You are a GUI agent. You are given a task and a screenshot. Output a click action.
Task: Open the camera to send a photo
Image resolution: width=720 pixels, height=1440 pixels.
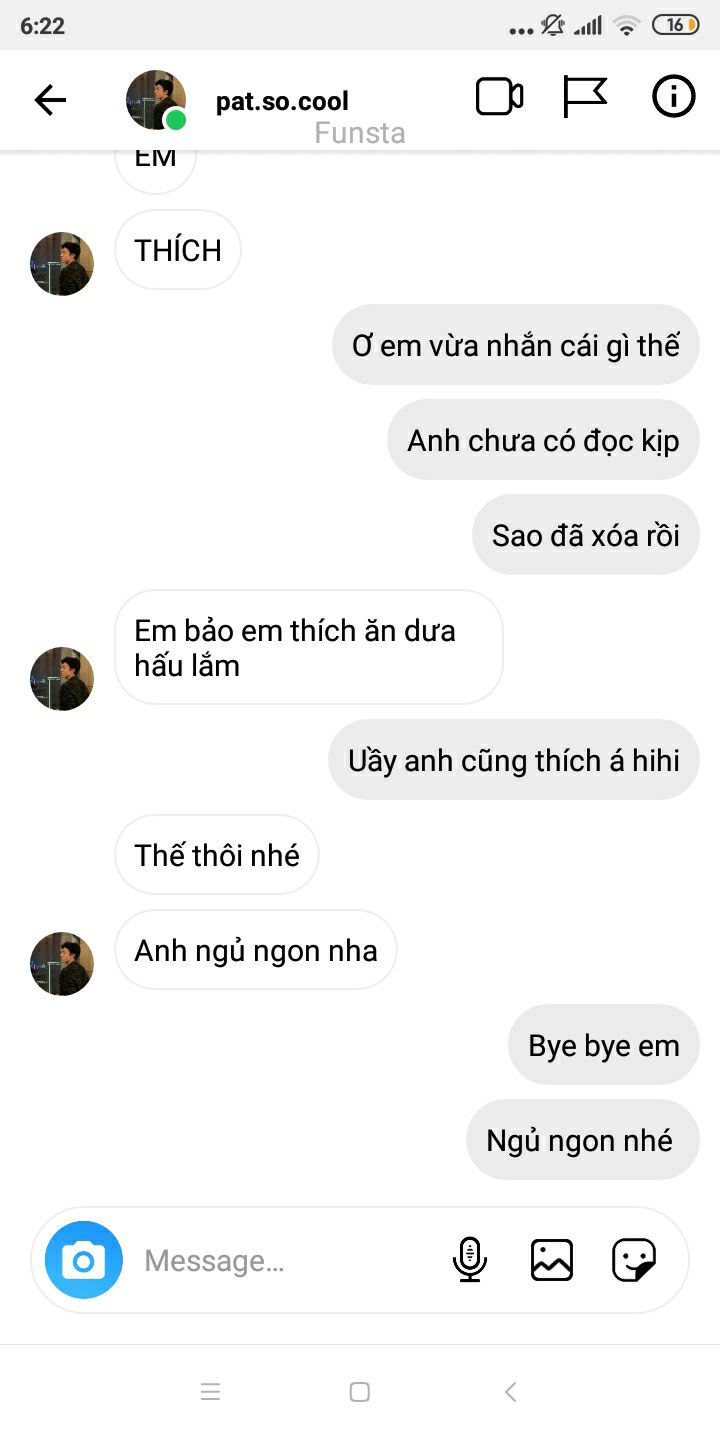(84, 1260)
